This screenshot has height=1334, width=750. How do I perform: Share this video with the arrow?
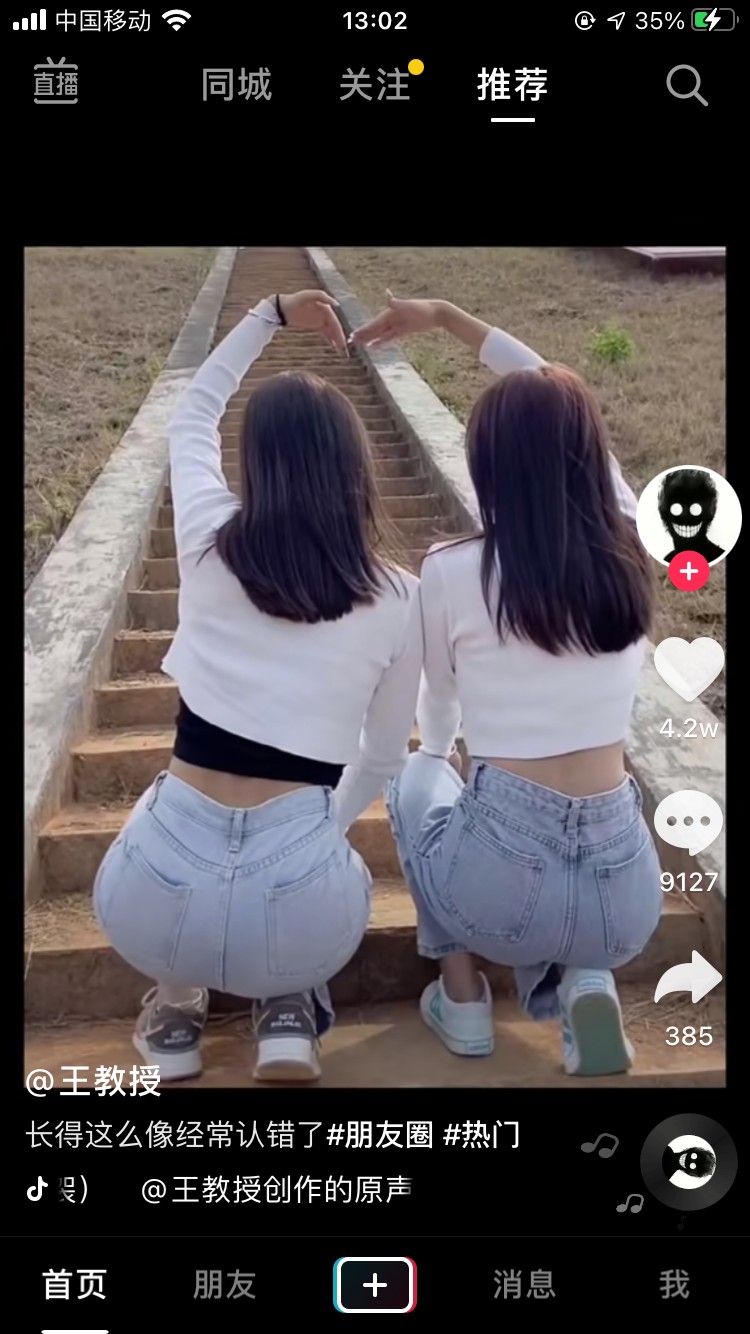689,977
